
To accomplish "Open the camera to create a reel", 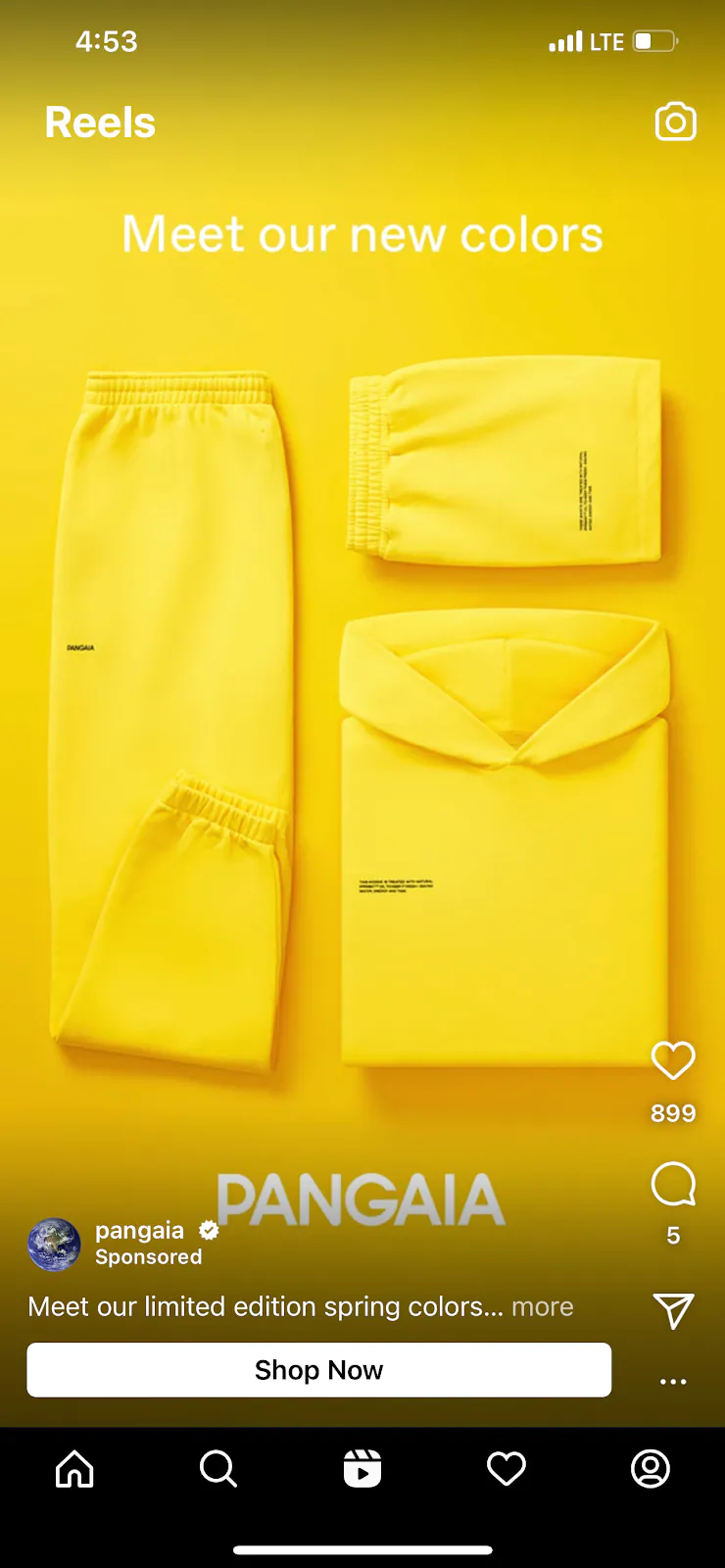I will (675, 122).
